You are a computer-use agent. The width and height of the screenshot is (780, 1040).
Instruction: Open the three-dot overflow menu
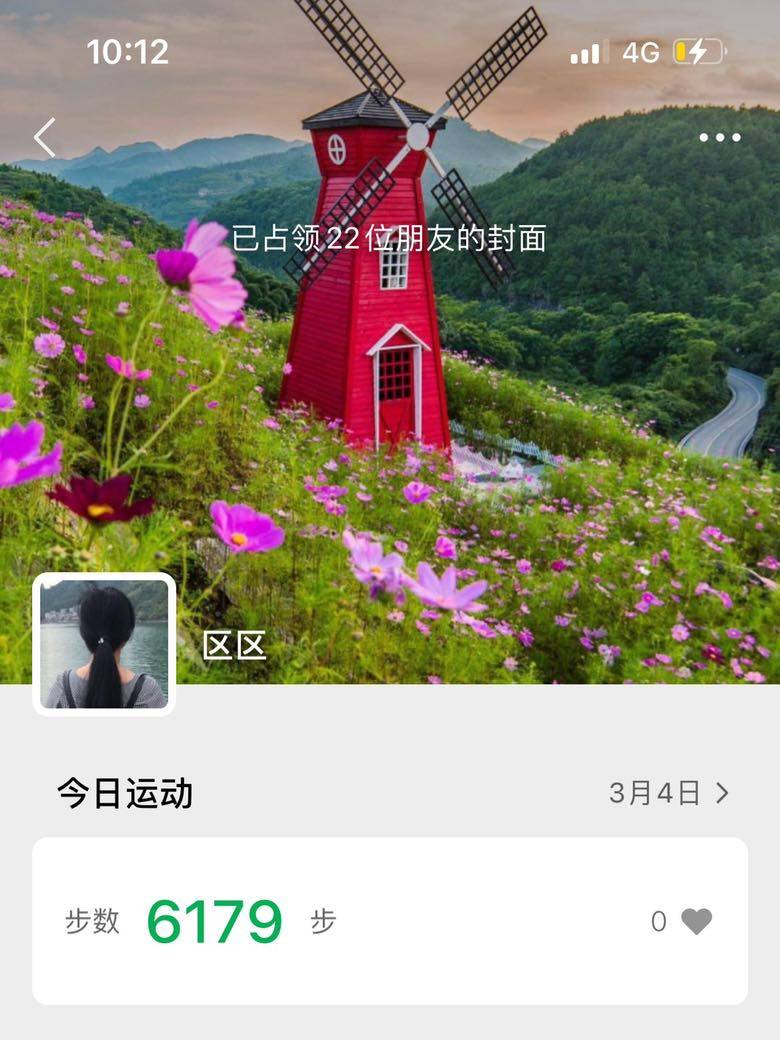(719, 138)
